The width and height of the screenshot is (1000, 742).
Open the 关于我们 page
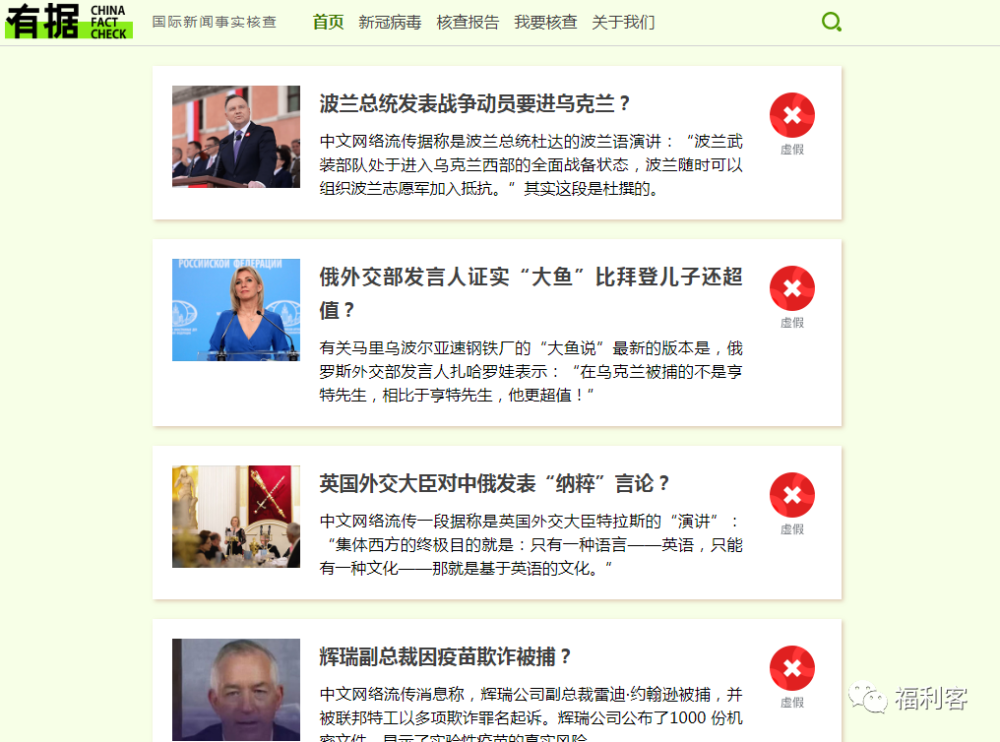point(623,22)
